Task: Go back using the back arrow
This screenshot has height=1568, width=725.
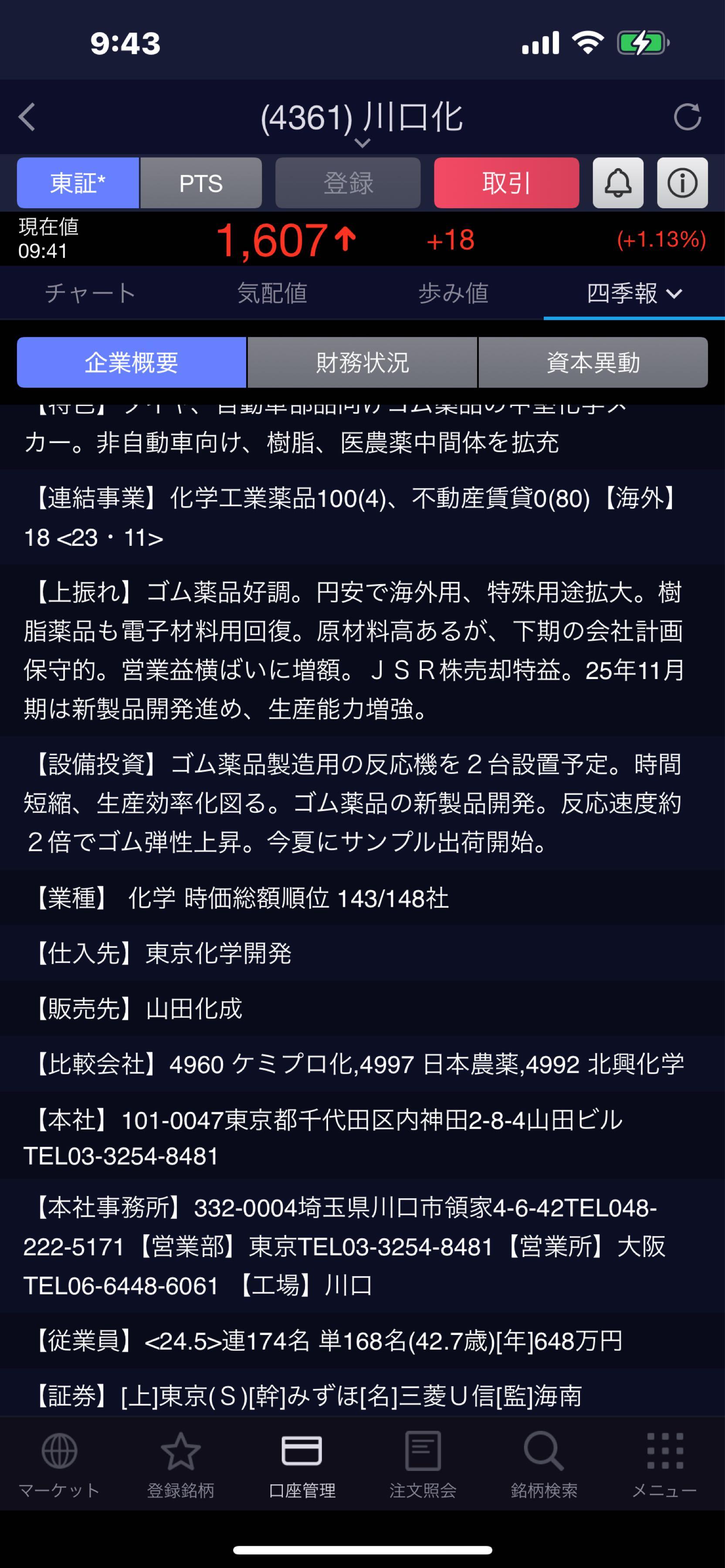Action: coord(27,118)
